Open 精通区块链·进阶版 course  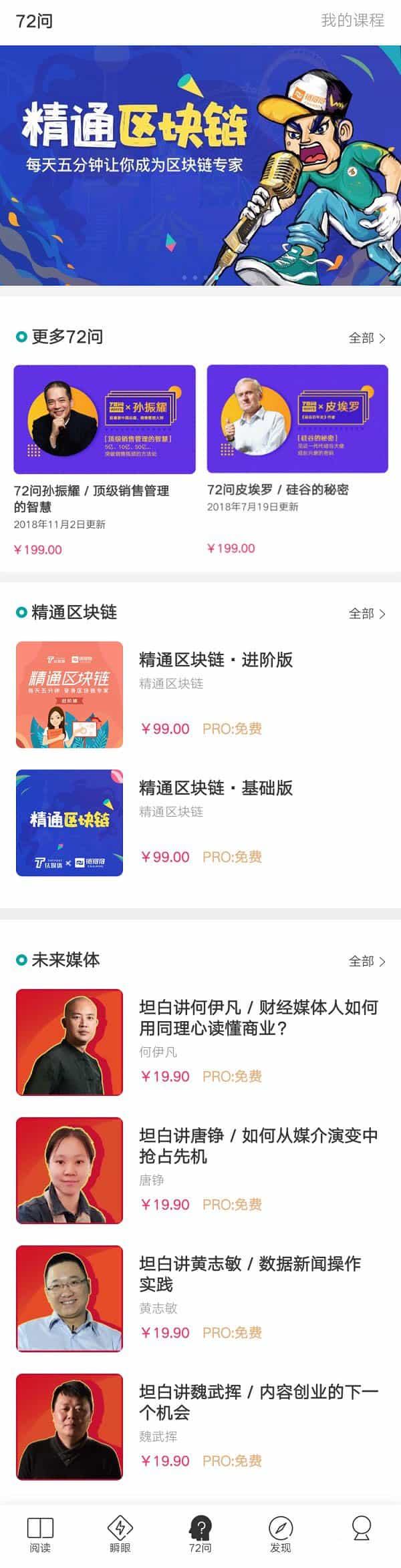(x=200, y=695)
